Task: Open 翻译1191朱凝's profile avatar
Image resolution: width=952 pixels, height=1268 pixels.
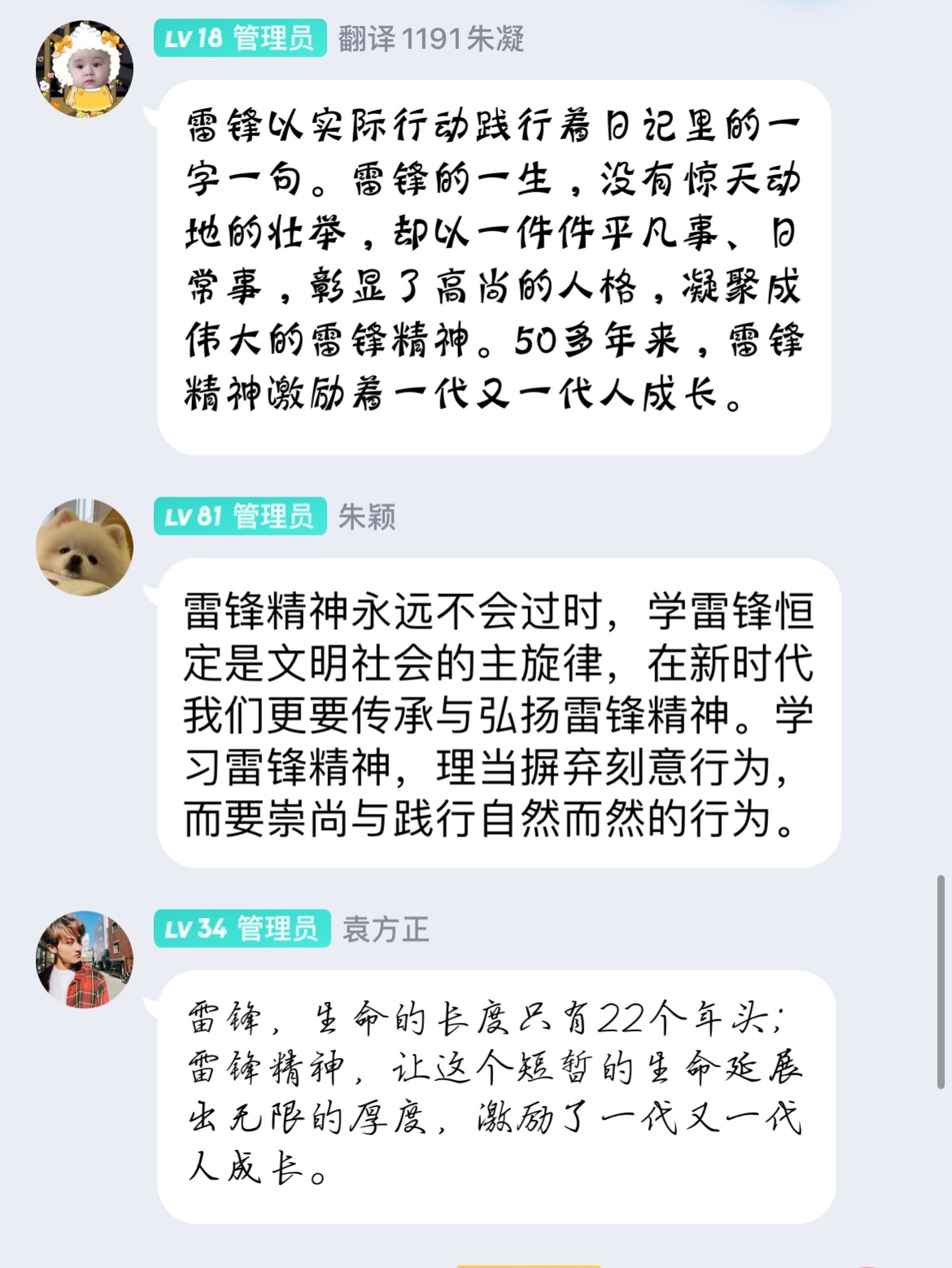Action: [85, 69]
